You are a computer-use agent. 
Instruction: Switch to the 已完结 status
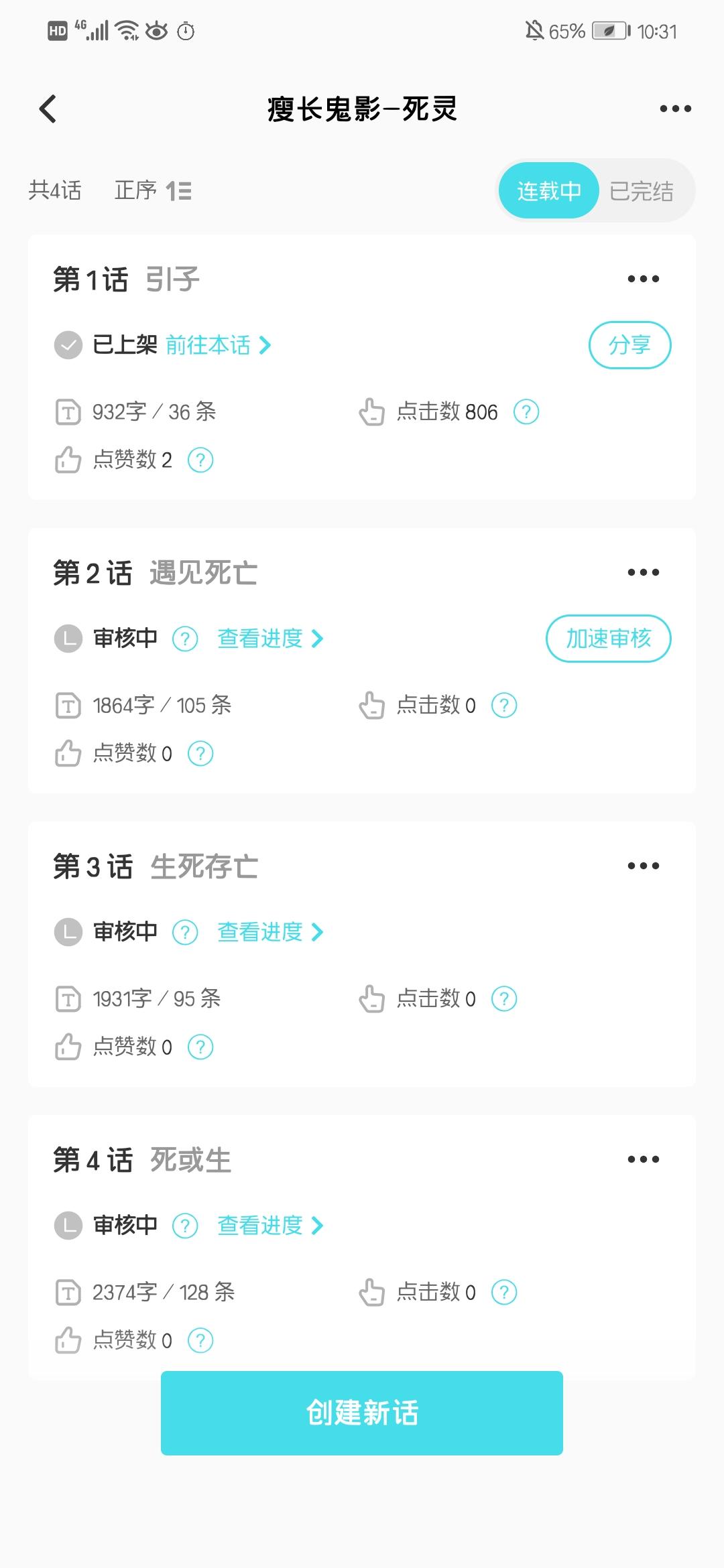coord(641,192)
